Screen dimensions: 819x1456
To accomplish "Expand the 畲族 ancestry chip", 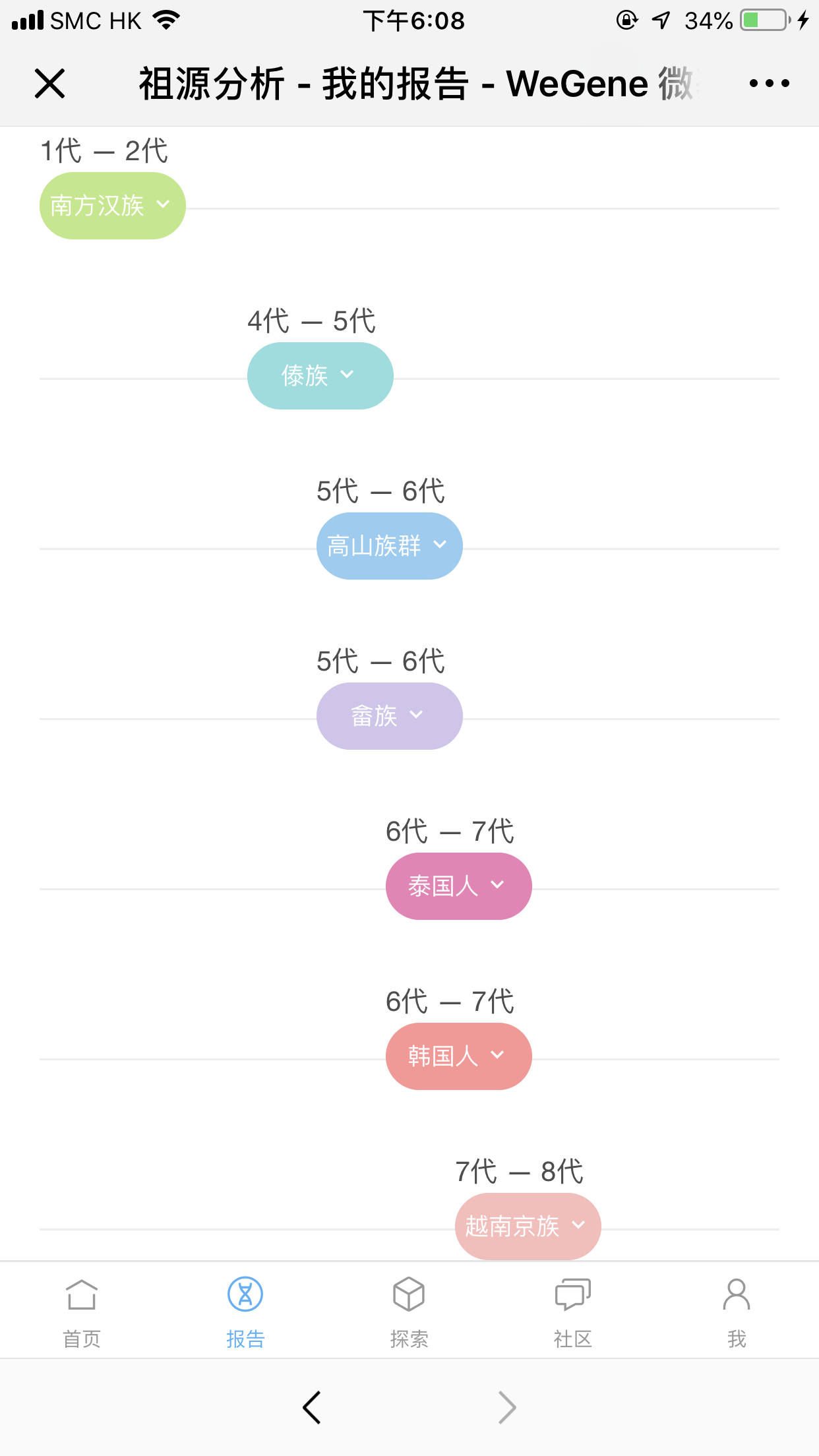I will point(390,716).
